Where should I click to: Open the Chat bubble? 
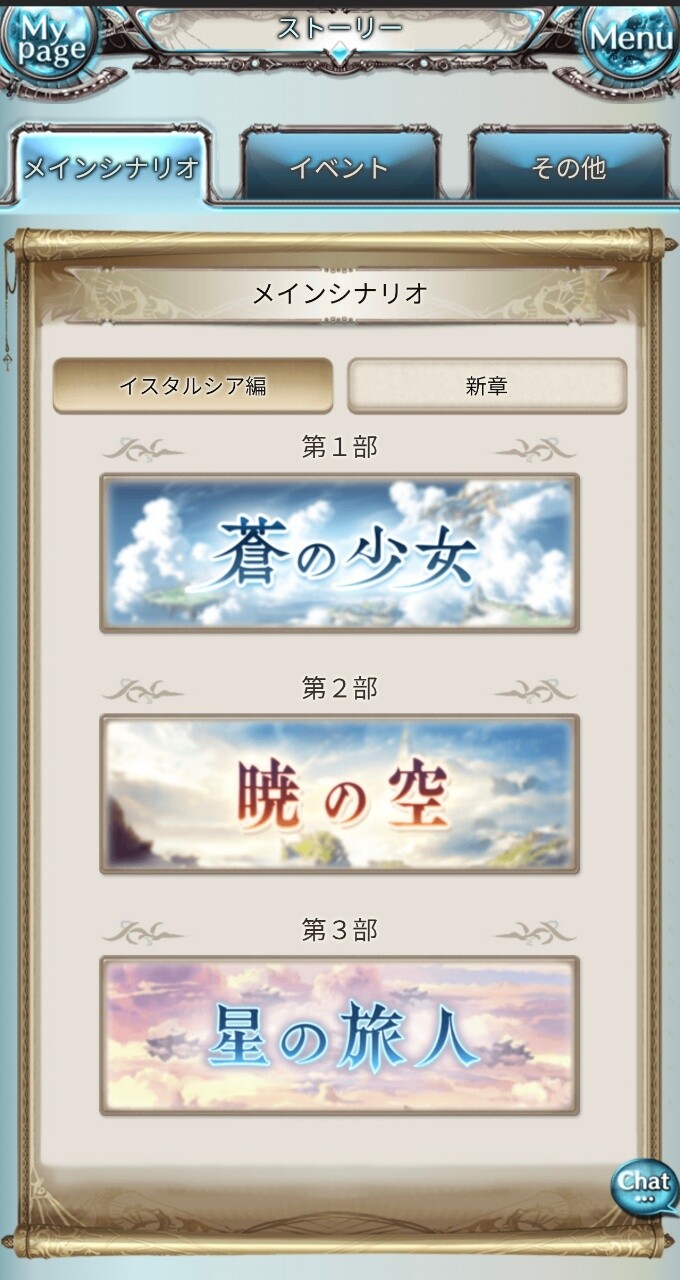[643, 1186]
